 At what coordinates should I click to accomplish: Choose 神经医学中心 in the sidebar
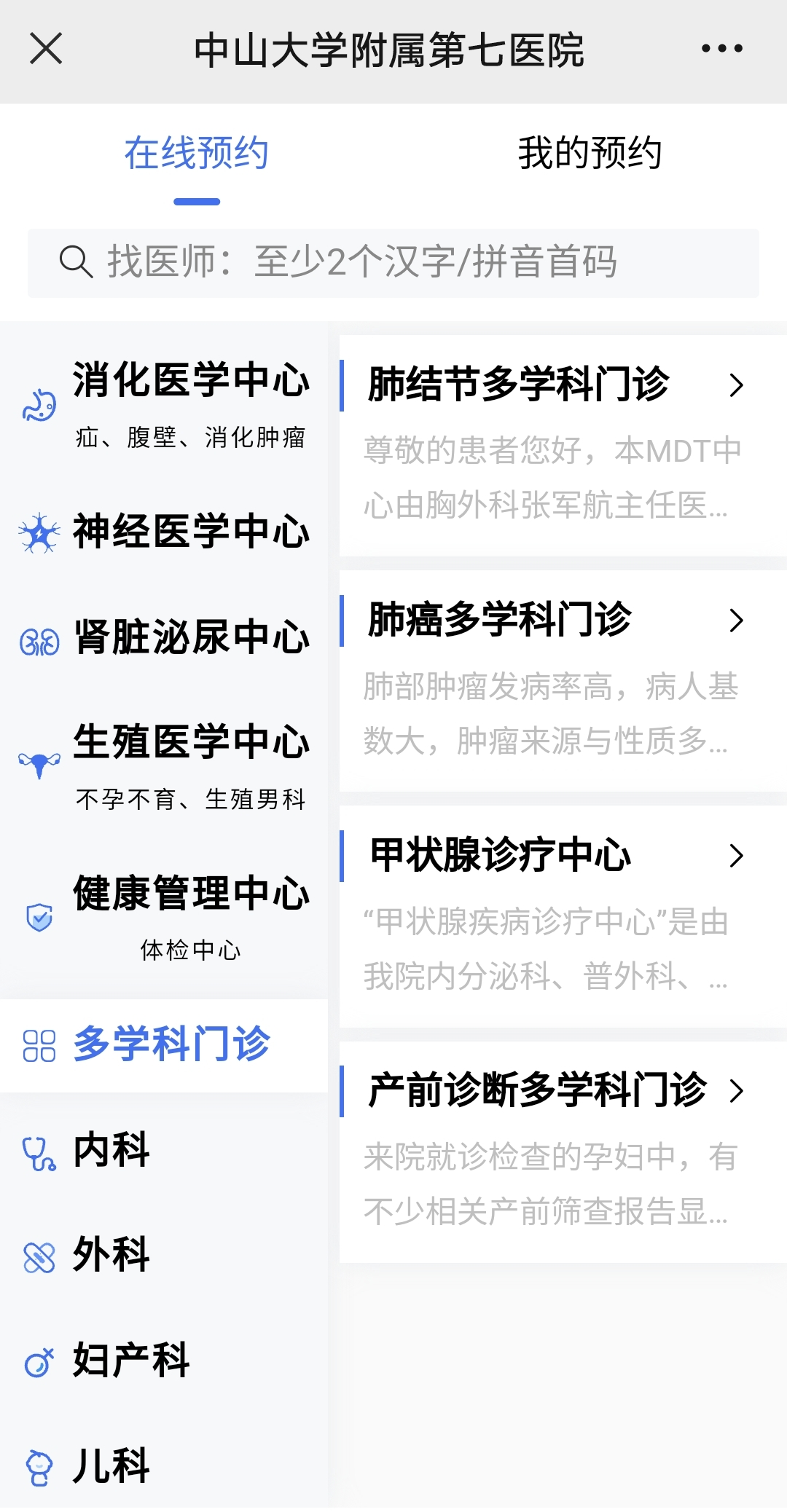(x=165, y=531)
